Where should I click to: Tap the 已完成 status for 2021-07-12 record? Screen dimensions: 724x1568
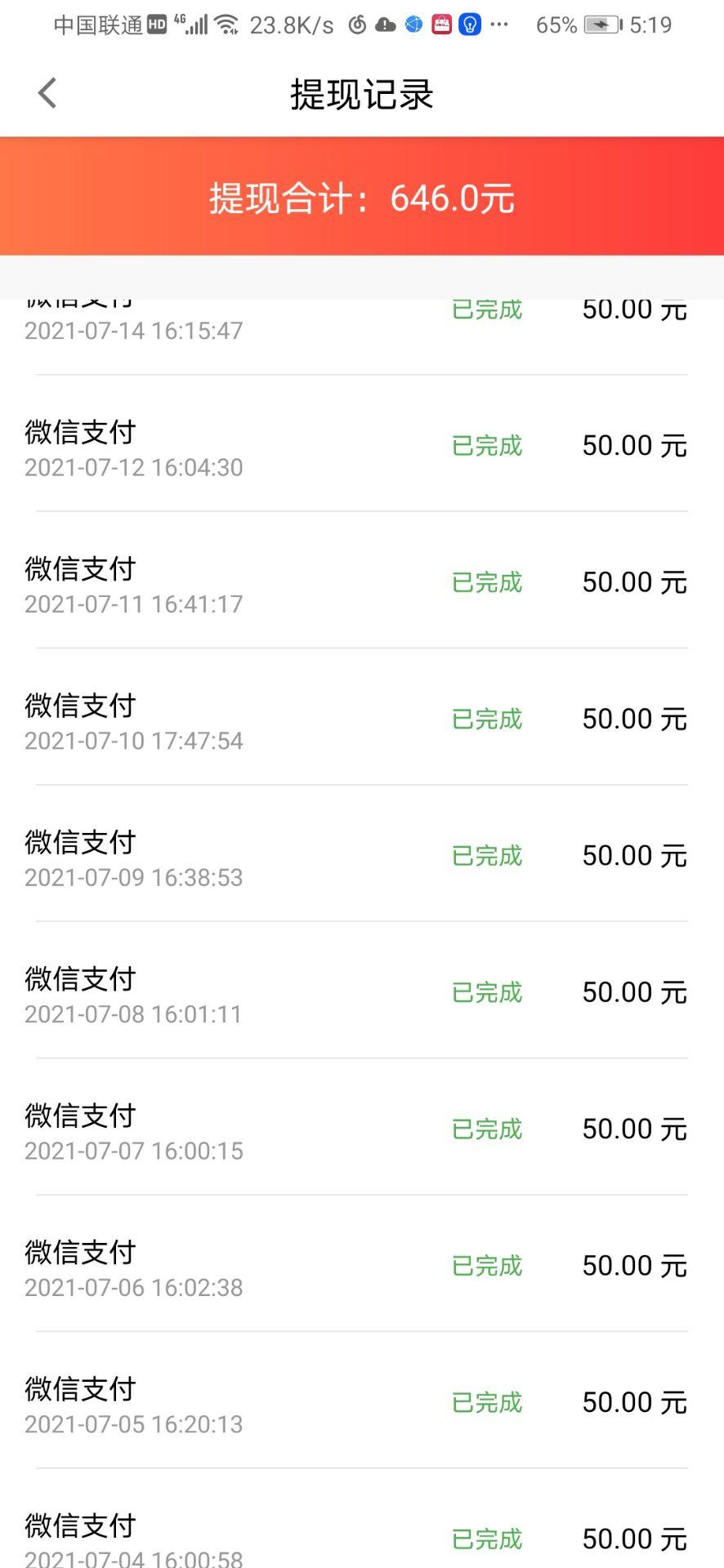pyautogui.click(x=485, y=446)
